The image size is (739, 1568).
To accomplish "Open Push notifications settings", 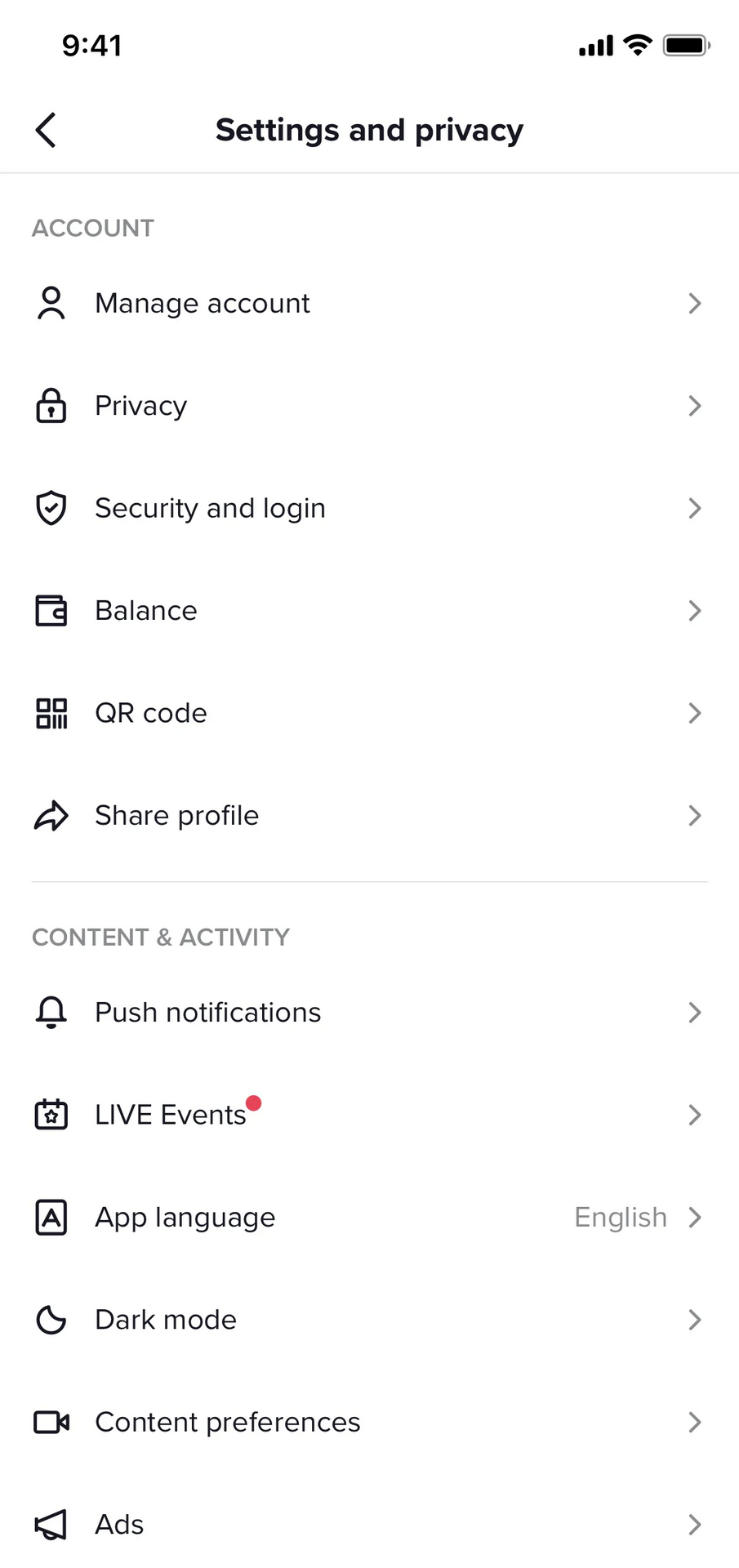I will pyautogui.click(x=369, y=1013).
